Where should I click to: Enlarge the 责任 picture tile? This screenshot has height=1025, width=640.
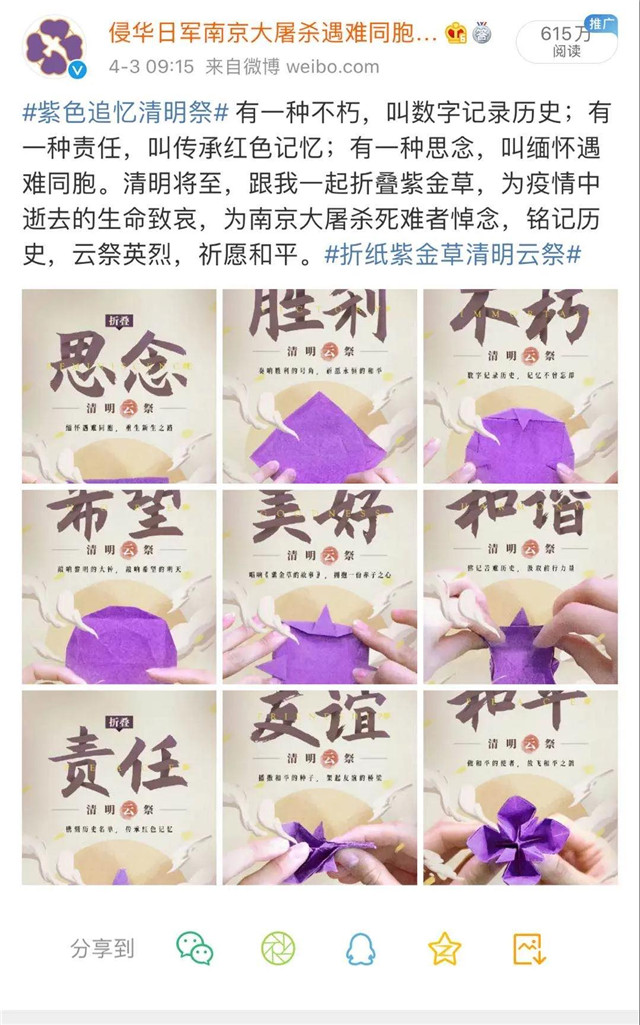[119, 787]
